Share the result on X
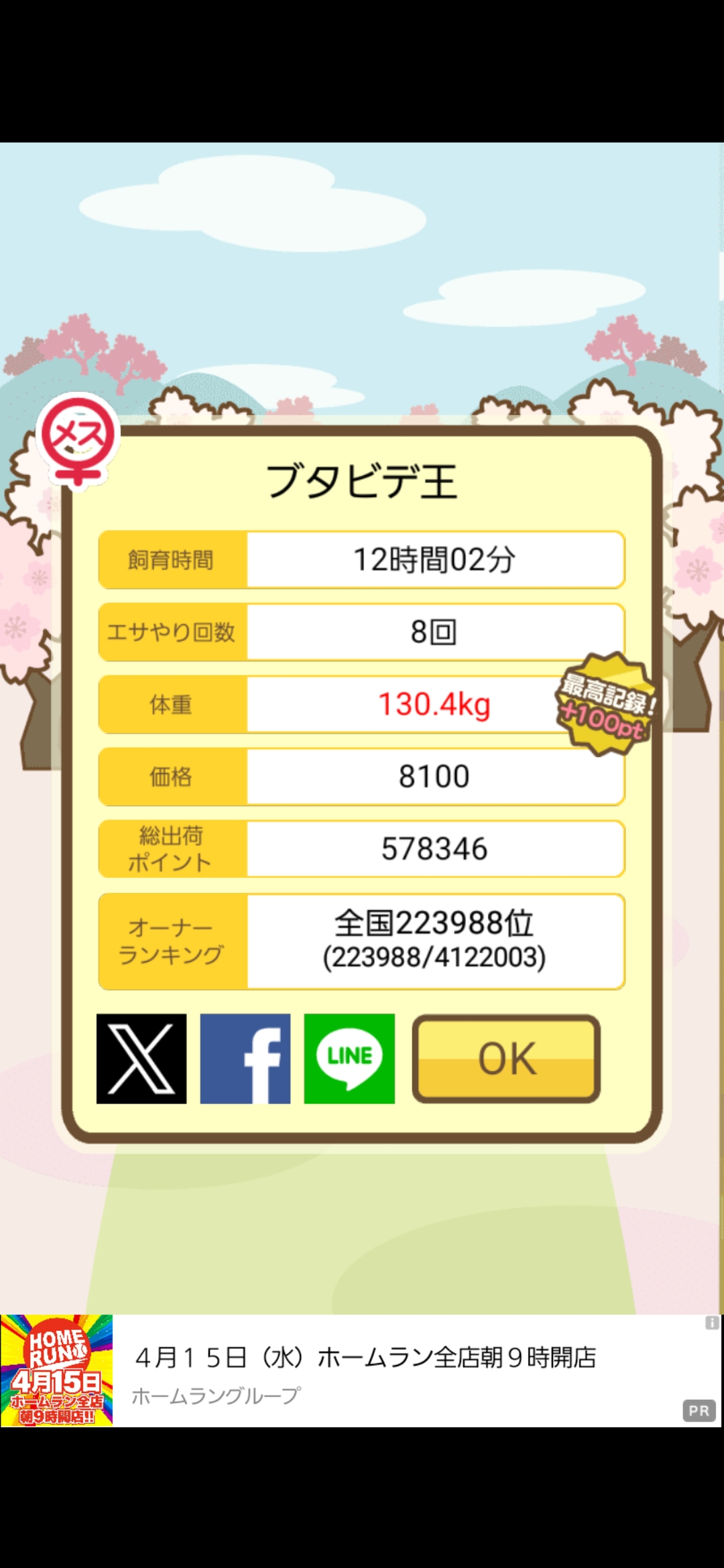Screen dimensions: 724x1568 pyautogui.click(x=141, y=1059)
